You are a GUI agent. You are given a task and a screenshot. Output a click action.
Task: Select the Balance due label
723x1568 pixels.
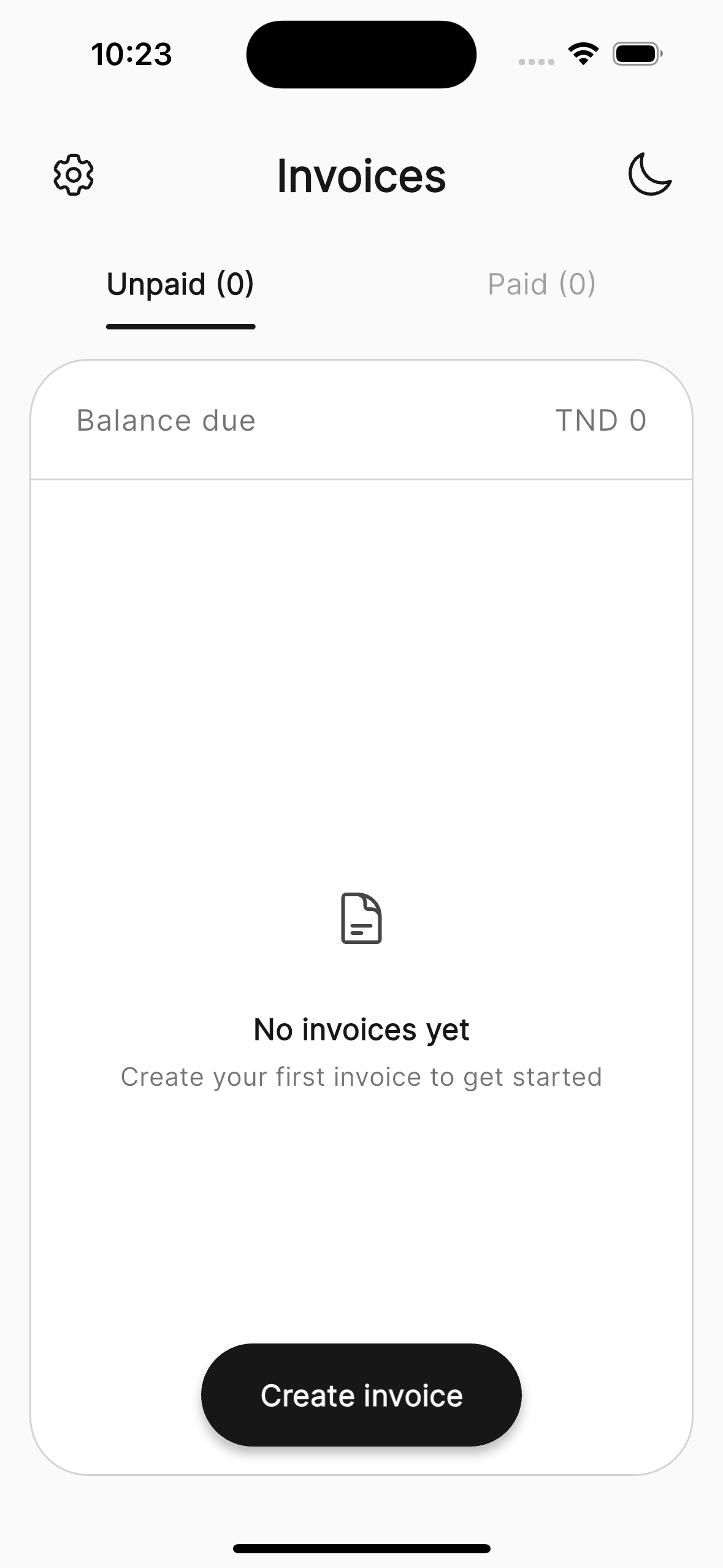[166, 420]
